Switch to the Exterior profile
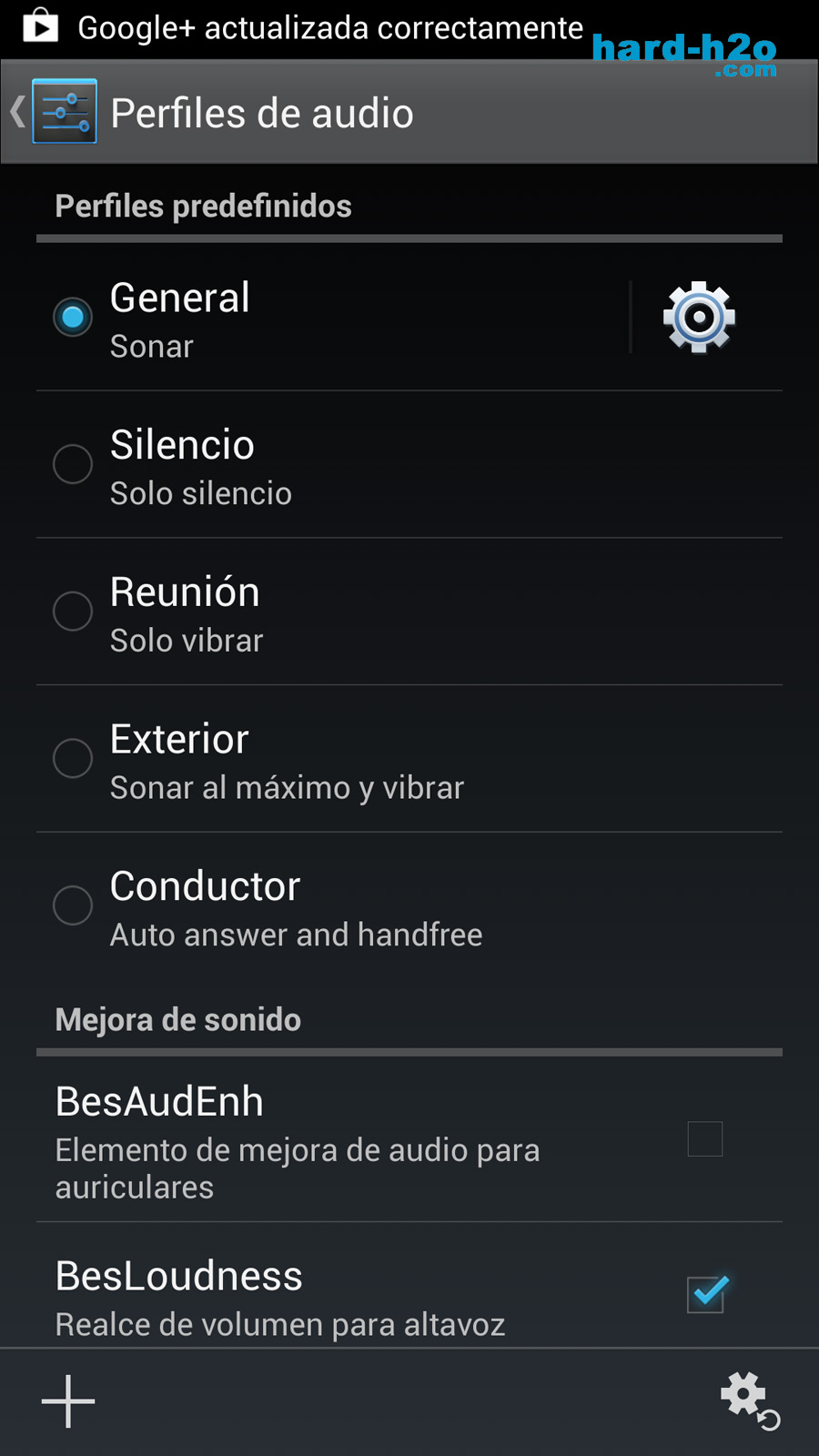The image size is (819, 1456). tap(409, 759)
